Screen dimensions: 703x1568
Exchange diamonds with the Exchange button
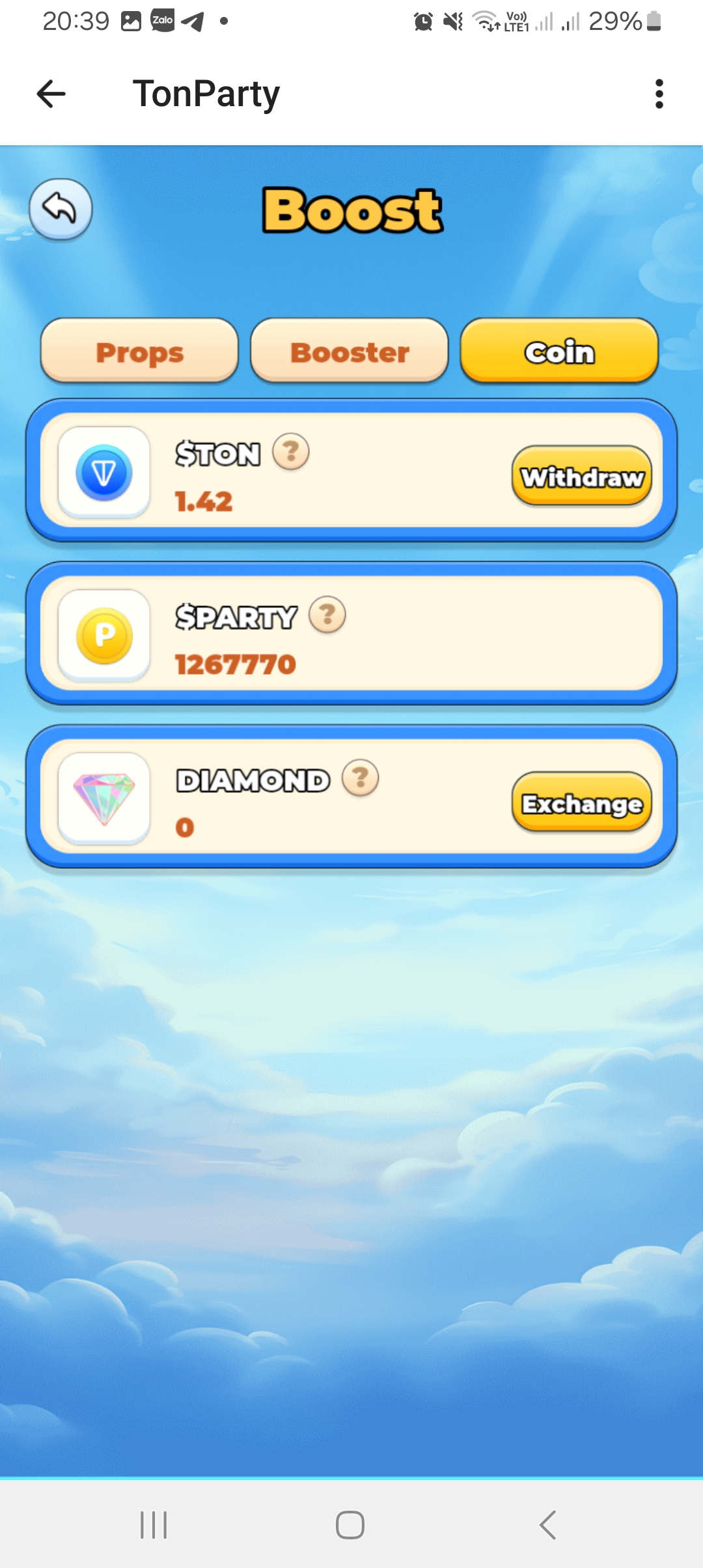pyautogui.click(x=581, y=803)
